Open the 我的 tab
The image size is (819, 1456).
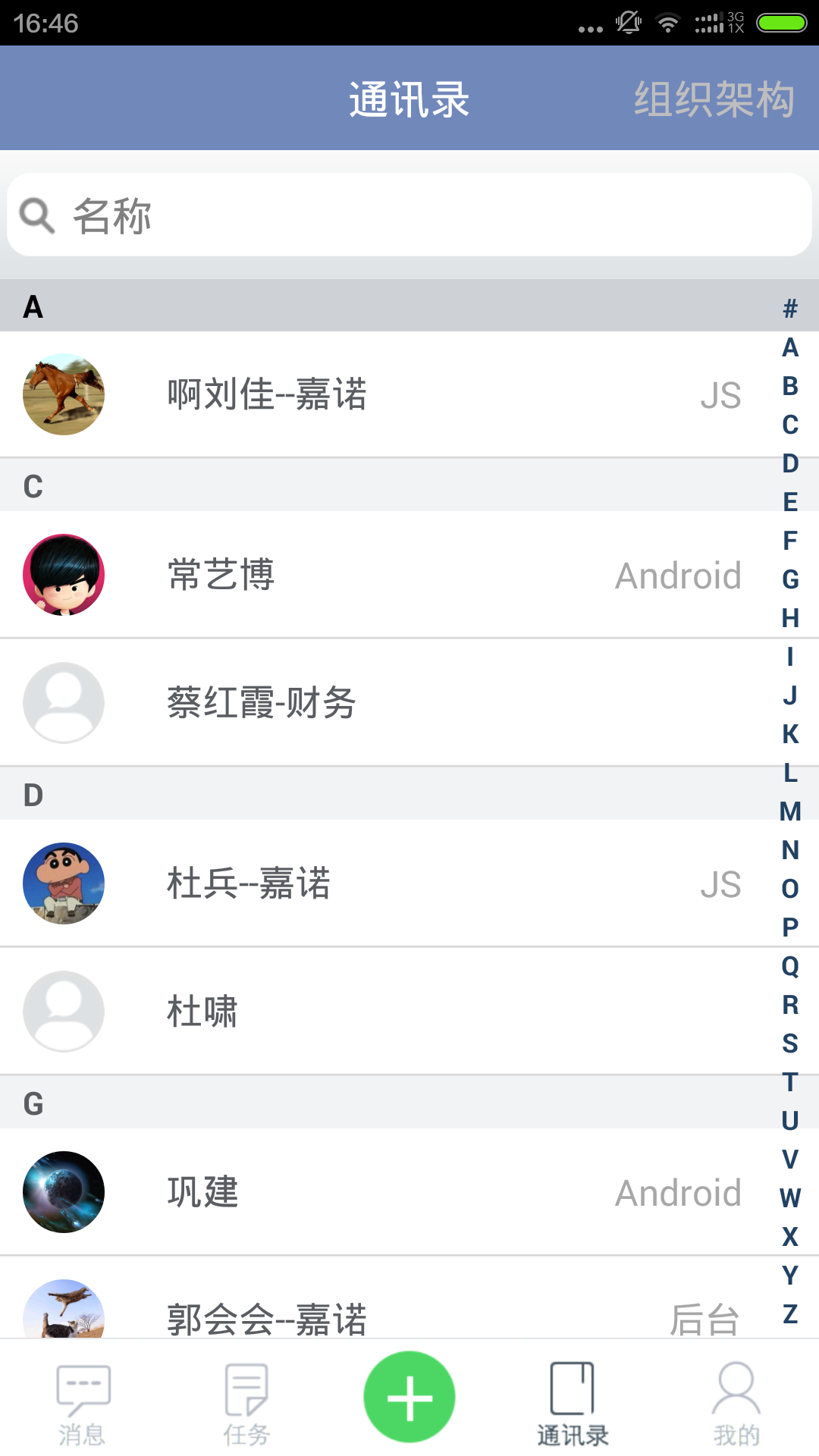(x=736, y=1404)
